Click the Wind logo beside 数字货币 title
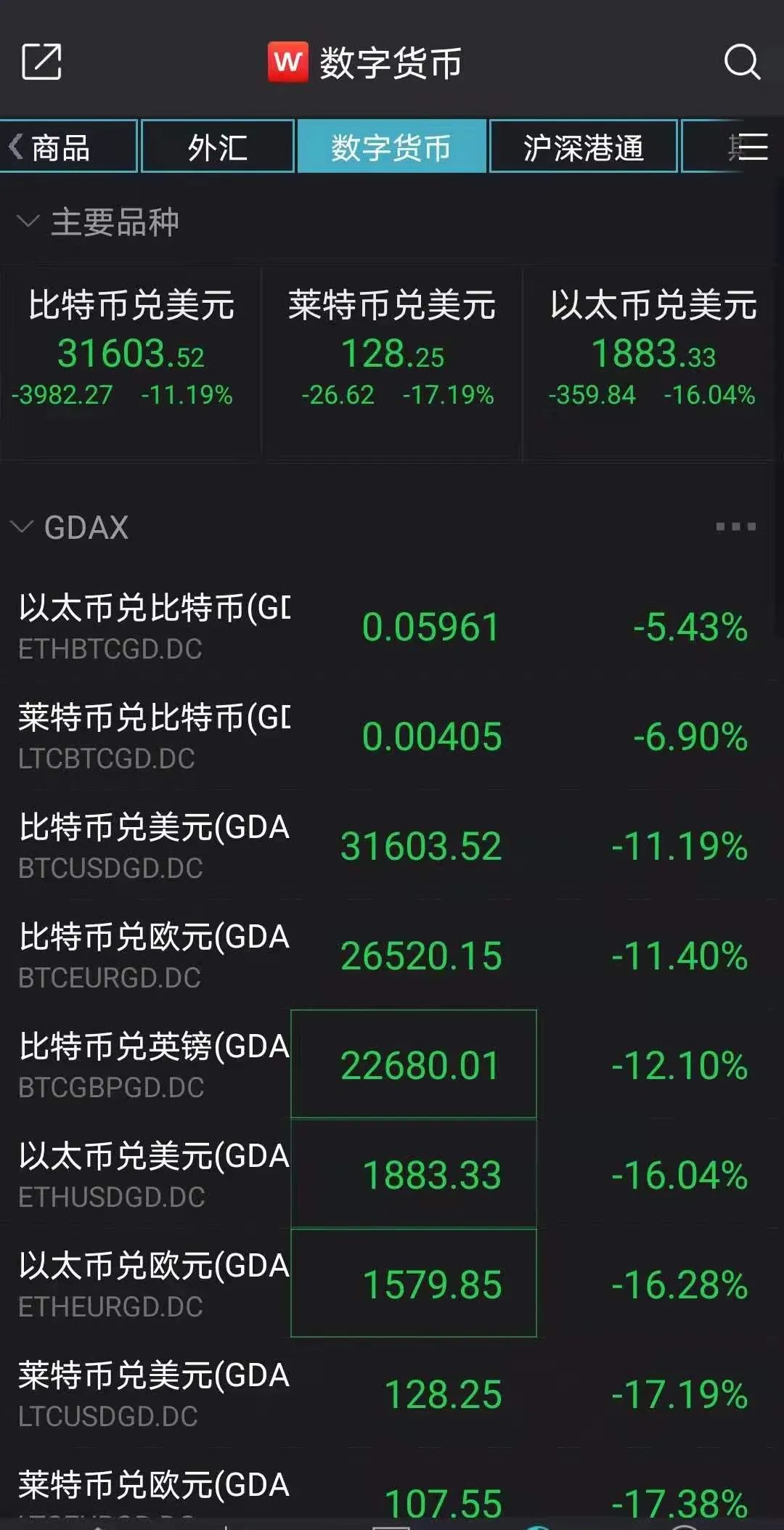The height and width of the screenshot is (1530, 784). coord(288,62)
